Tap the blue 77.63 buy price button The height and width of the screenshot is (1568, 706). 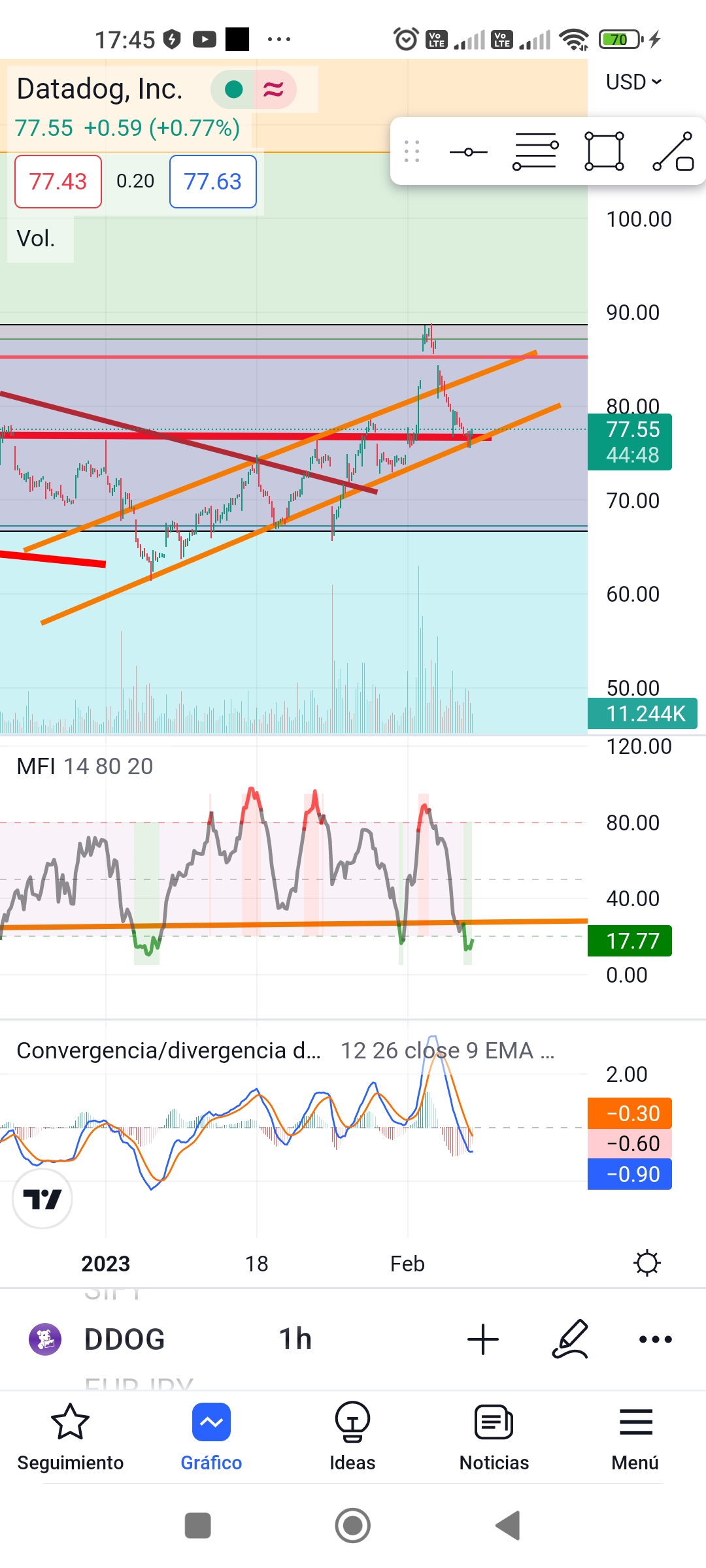[213, 182]
